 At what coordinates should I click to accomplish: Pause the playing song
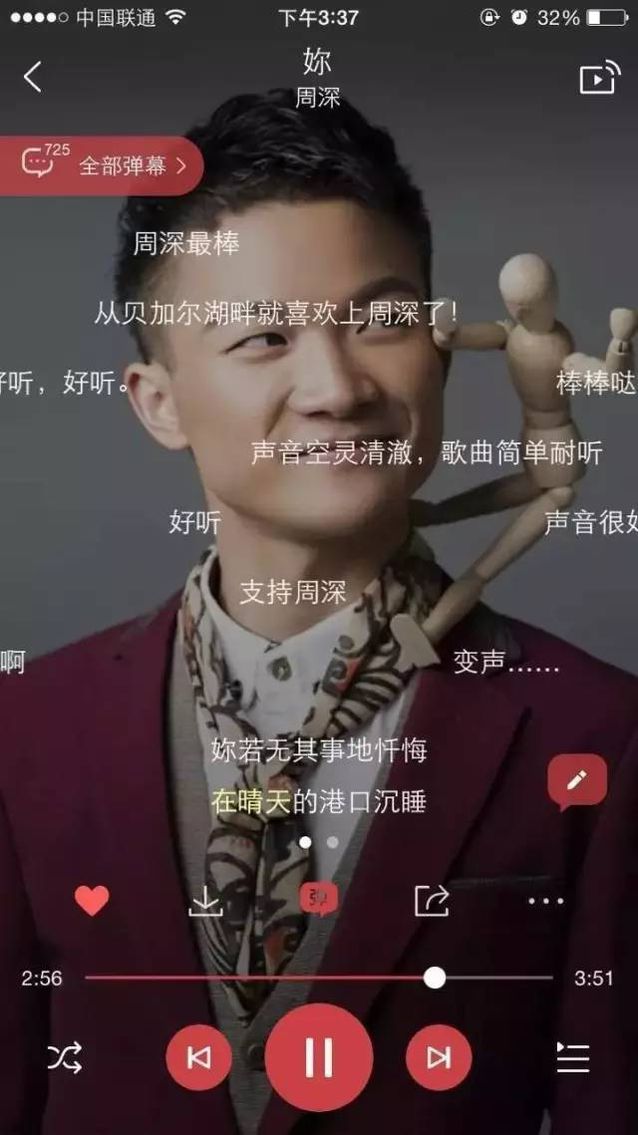coord(319,1057)
